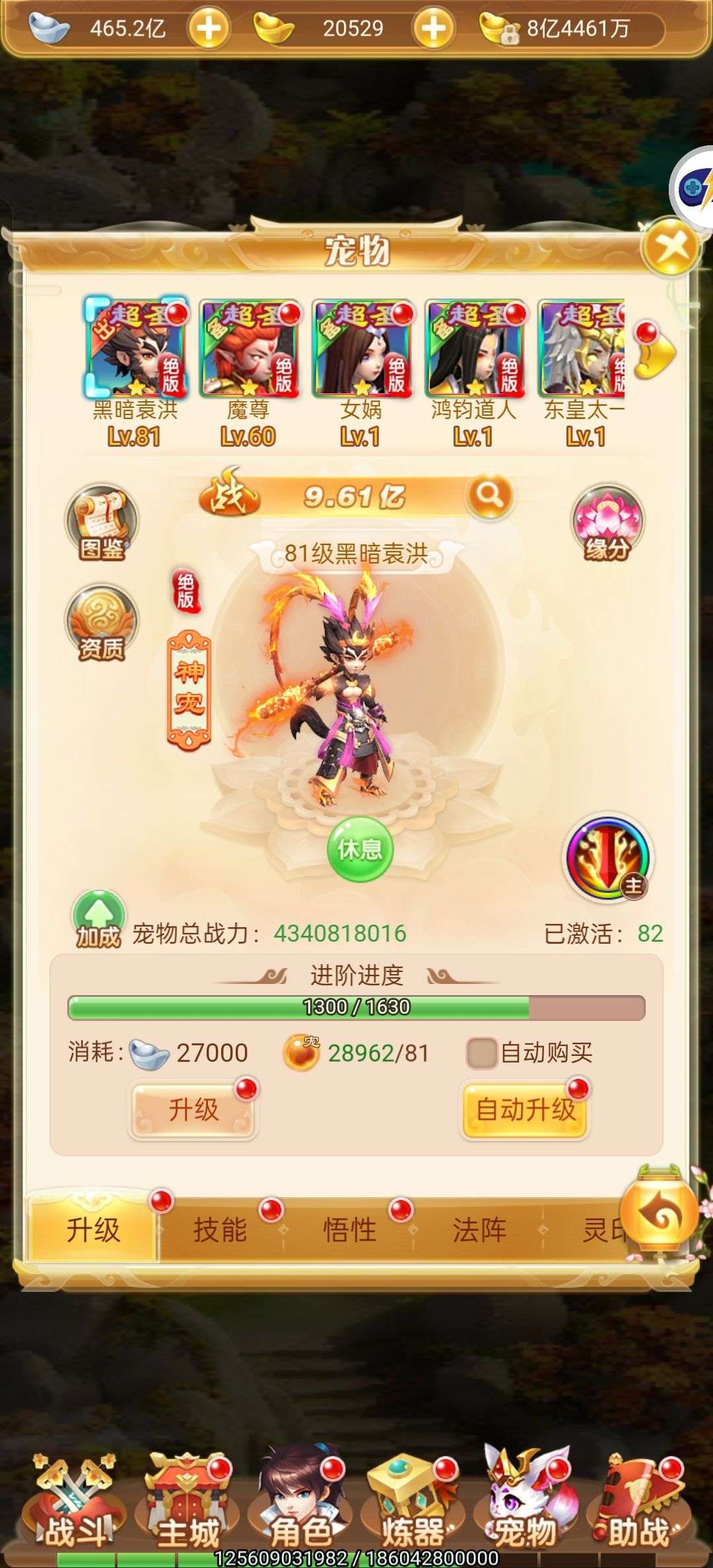Close the 宠物 panel
713x1568 pixels.
click(671, 248)
